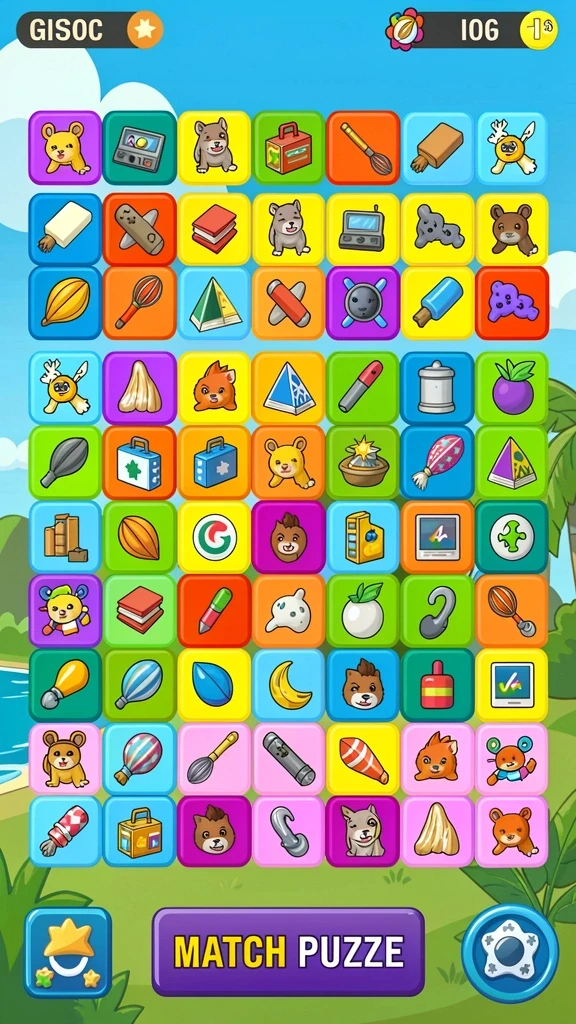Choose the star bowl tile
The height and width of the screenshot is (1024, 576).
pos(362,462)
